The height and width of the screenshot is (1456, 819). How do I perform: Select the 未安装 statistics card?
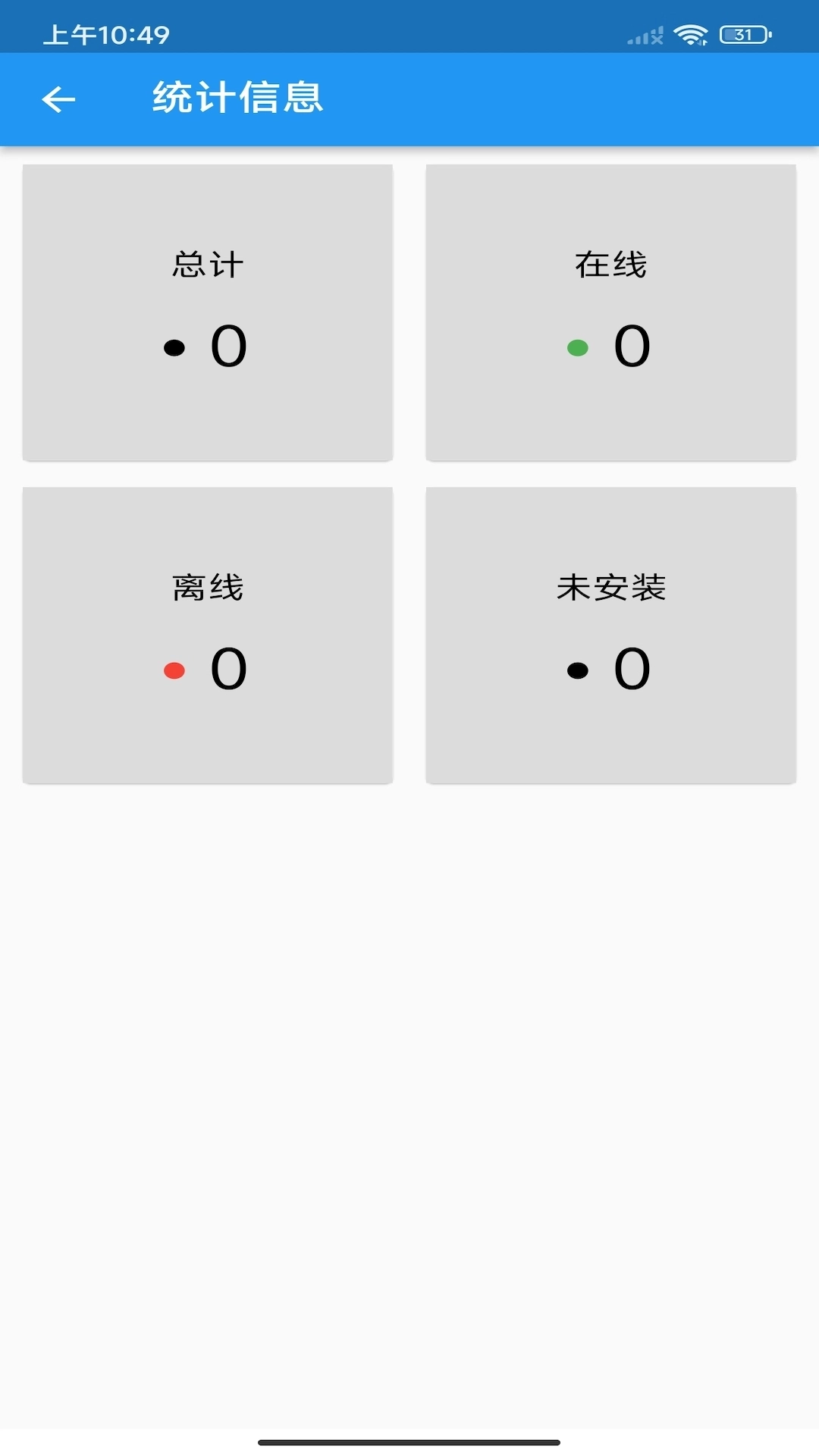(610, 635)
